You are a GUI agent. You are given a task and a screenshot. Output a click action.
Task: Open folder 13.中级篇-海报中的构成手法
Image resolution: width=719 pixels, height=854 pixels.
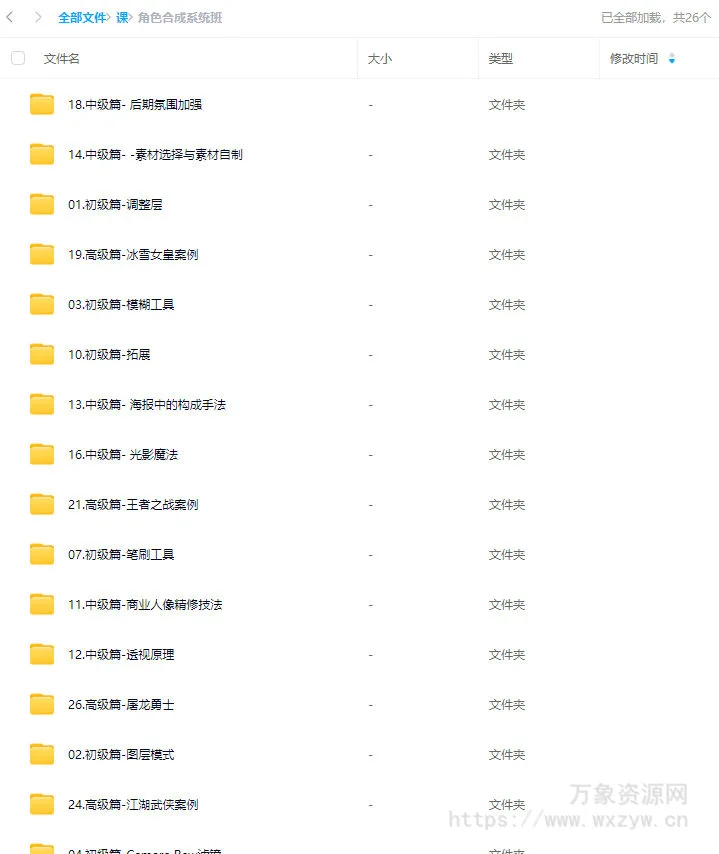tap(146, 405)
